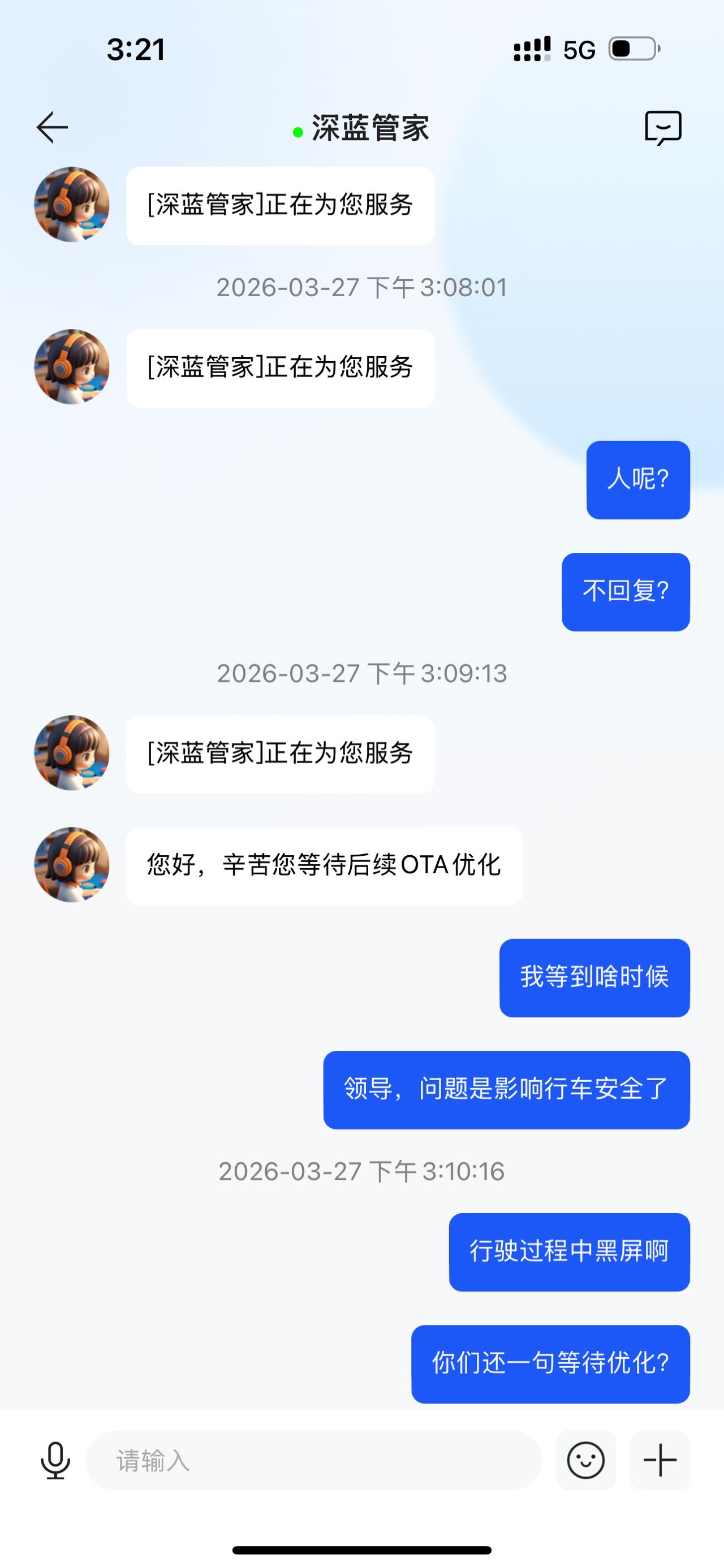The image size is (724, 1568).
Task: Open the emoji picker
Action: click(585, 1460)
